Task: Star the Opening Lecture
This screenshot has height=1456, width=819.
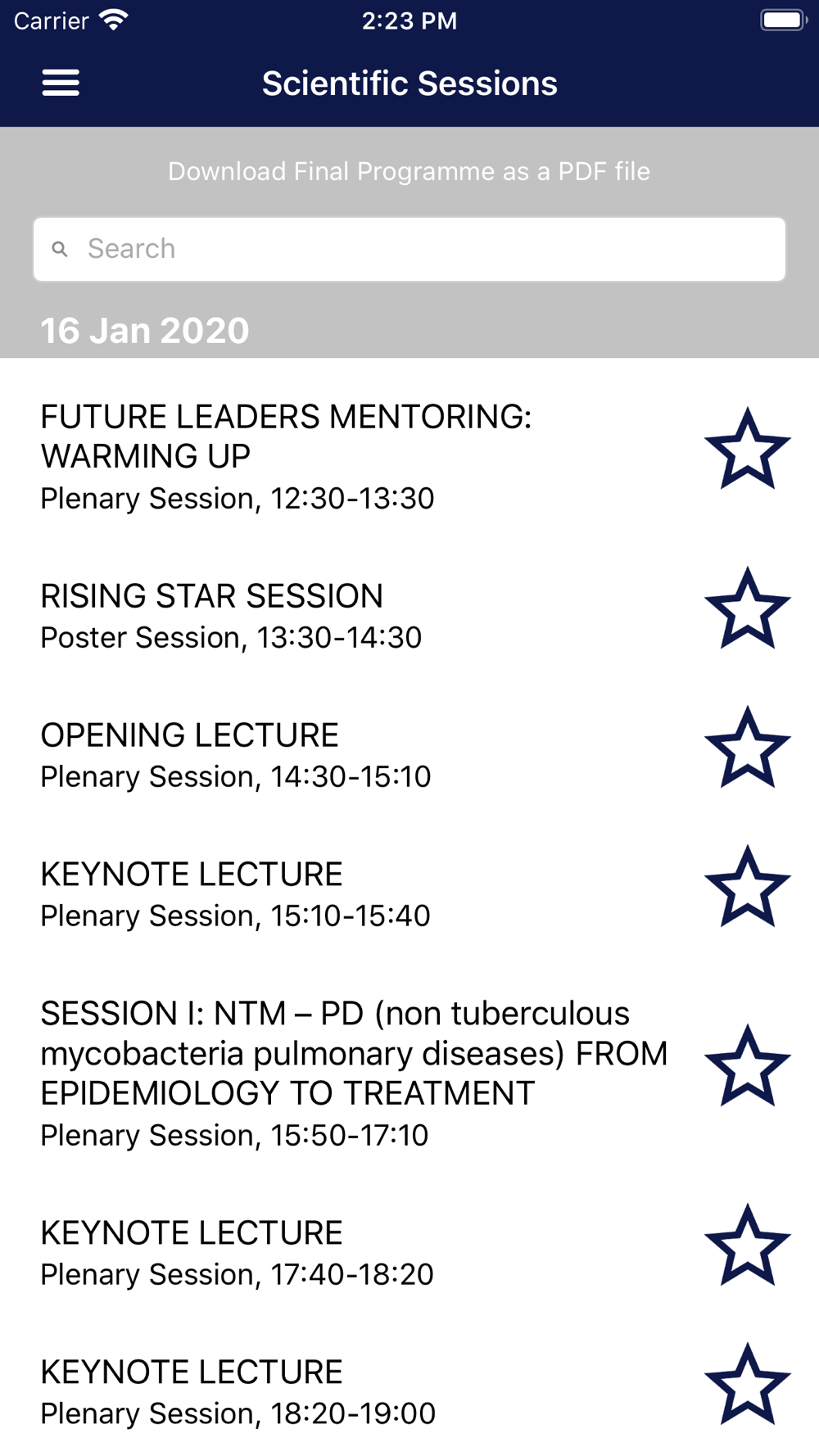Action: click(748, 748)
